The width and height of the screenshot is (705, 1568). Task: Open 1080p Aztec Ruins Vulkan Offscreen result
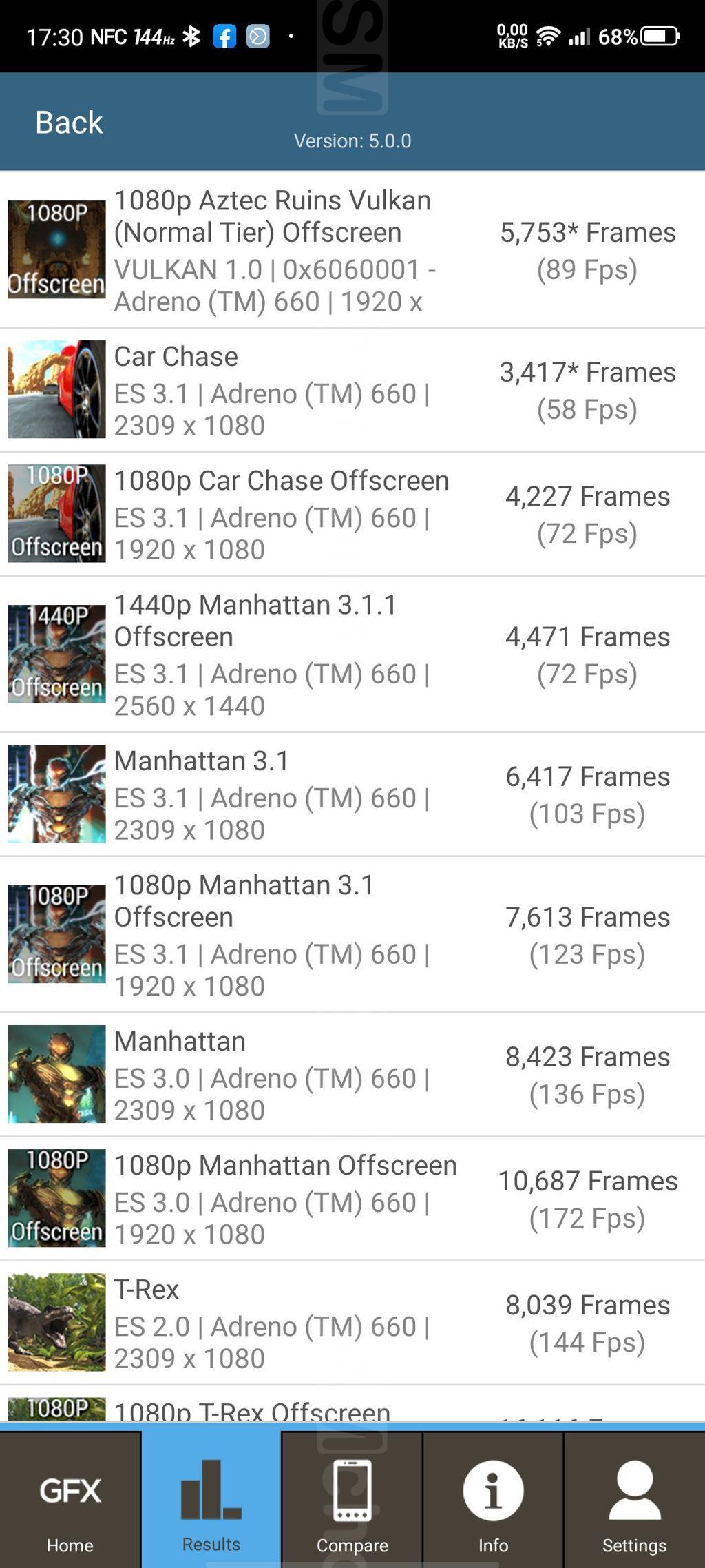point(351,250)
